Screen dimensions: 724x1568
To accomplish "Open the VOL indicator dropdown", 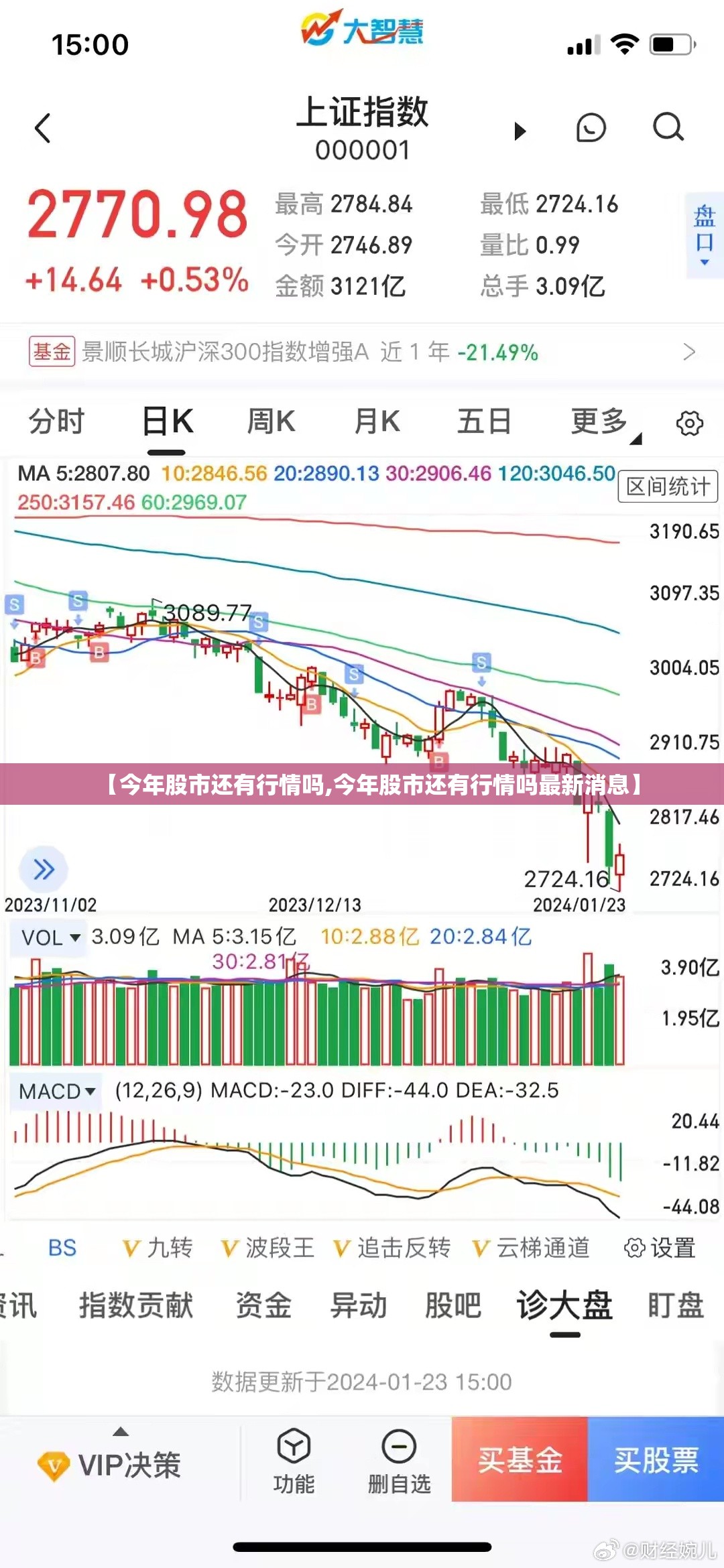I will 50,937.
